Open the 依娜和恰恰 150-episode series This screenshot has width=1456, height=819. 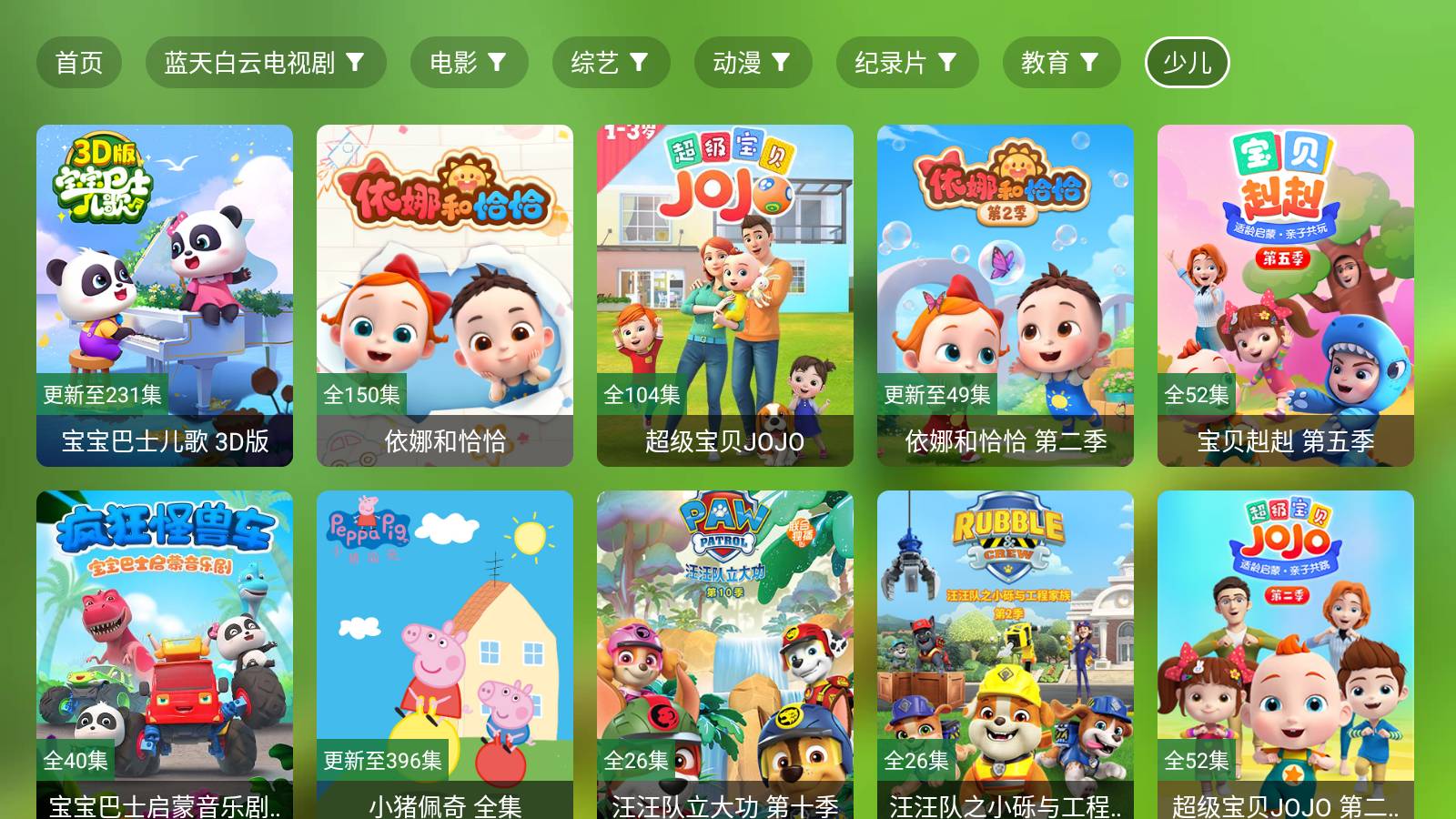(445, 296)
